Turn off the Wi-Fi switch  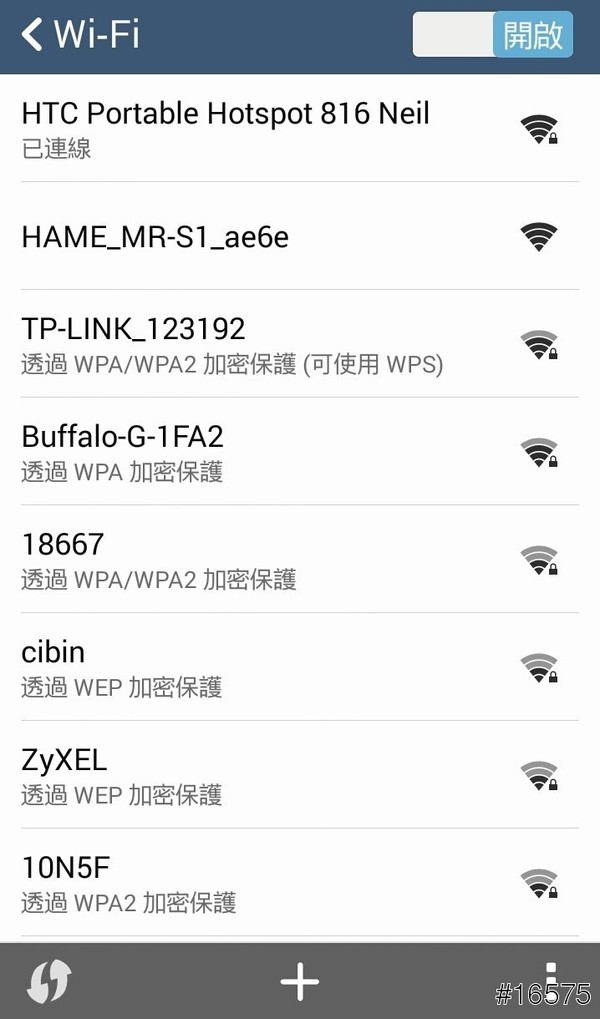(x=493, y=35)
